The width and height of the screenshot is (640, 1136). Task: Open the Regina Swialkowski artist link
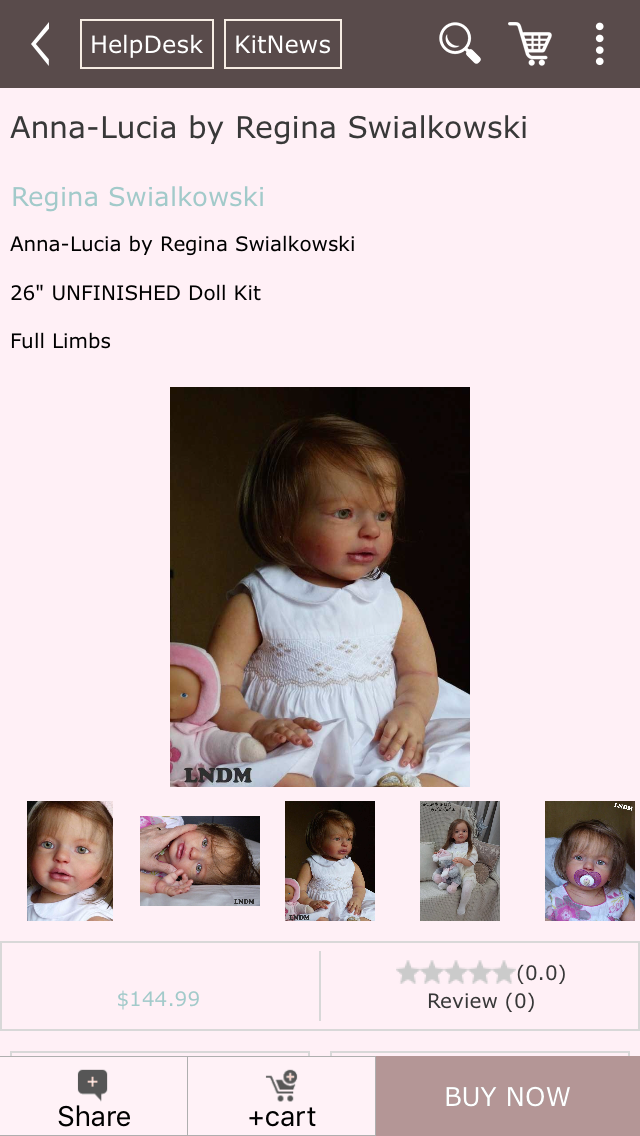(x=138, y=196)
